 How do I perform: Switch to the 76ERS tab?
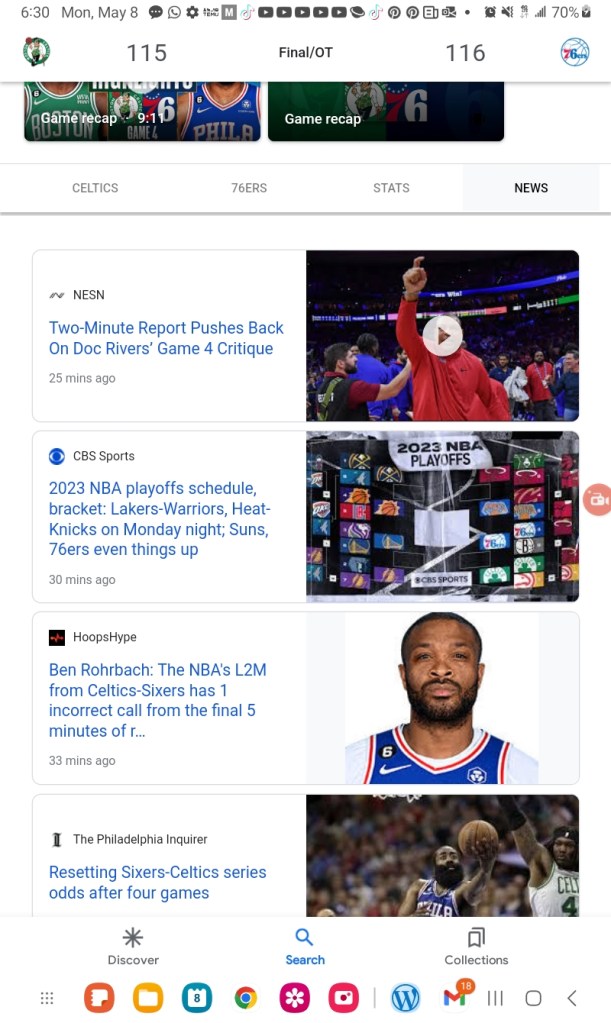pos(249,188)
